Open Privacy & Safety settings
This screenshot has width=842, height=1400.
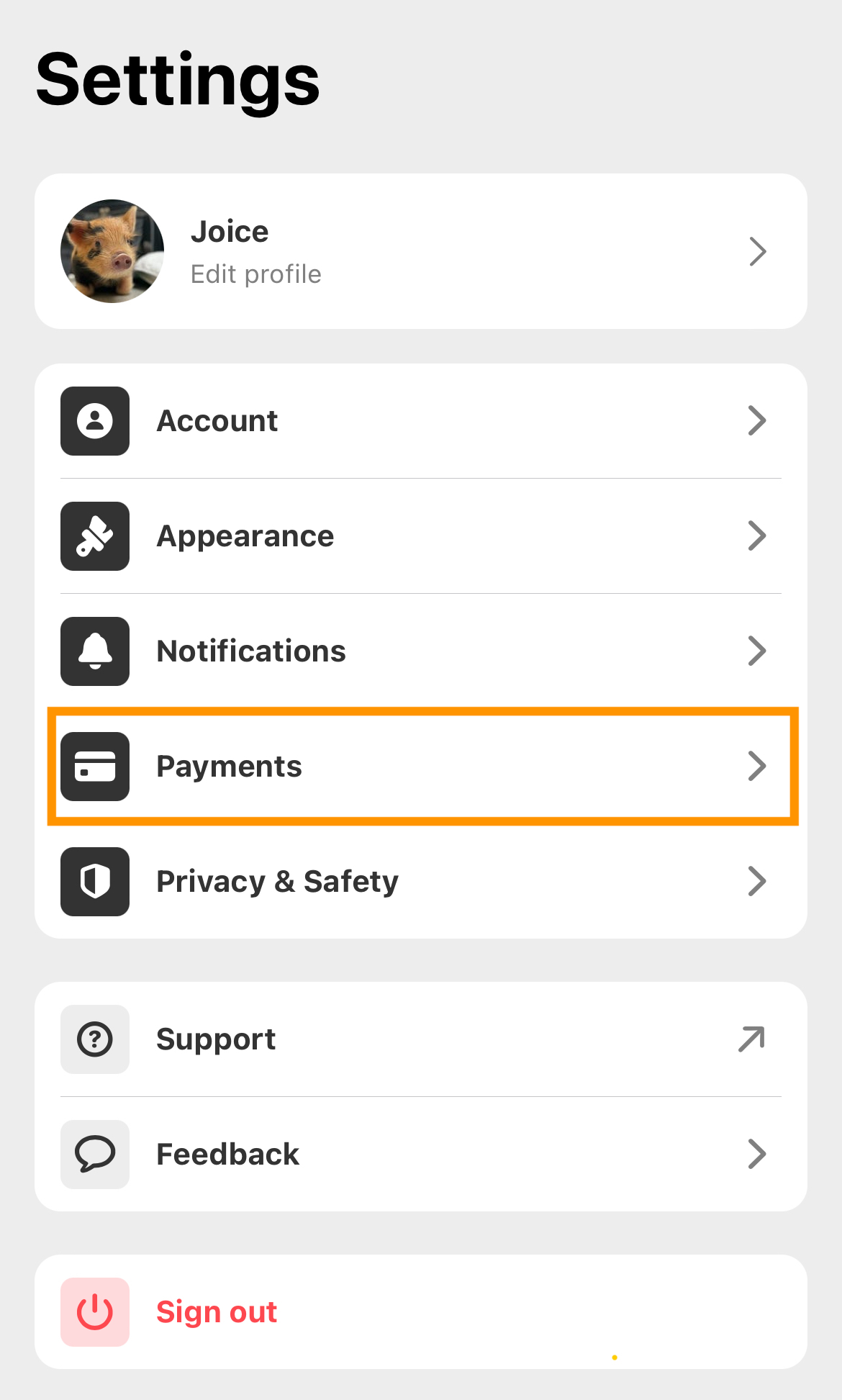(x=421, y=882)
